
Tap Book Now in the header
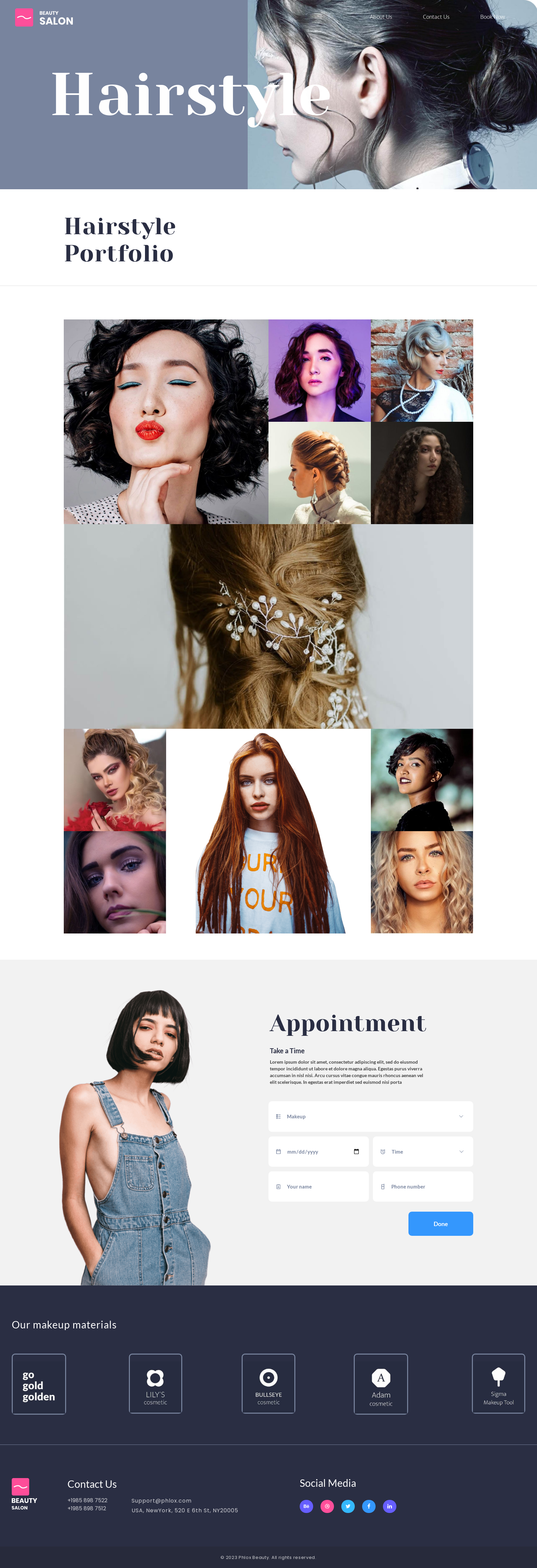click(x=492, y=17)
